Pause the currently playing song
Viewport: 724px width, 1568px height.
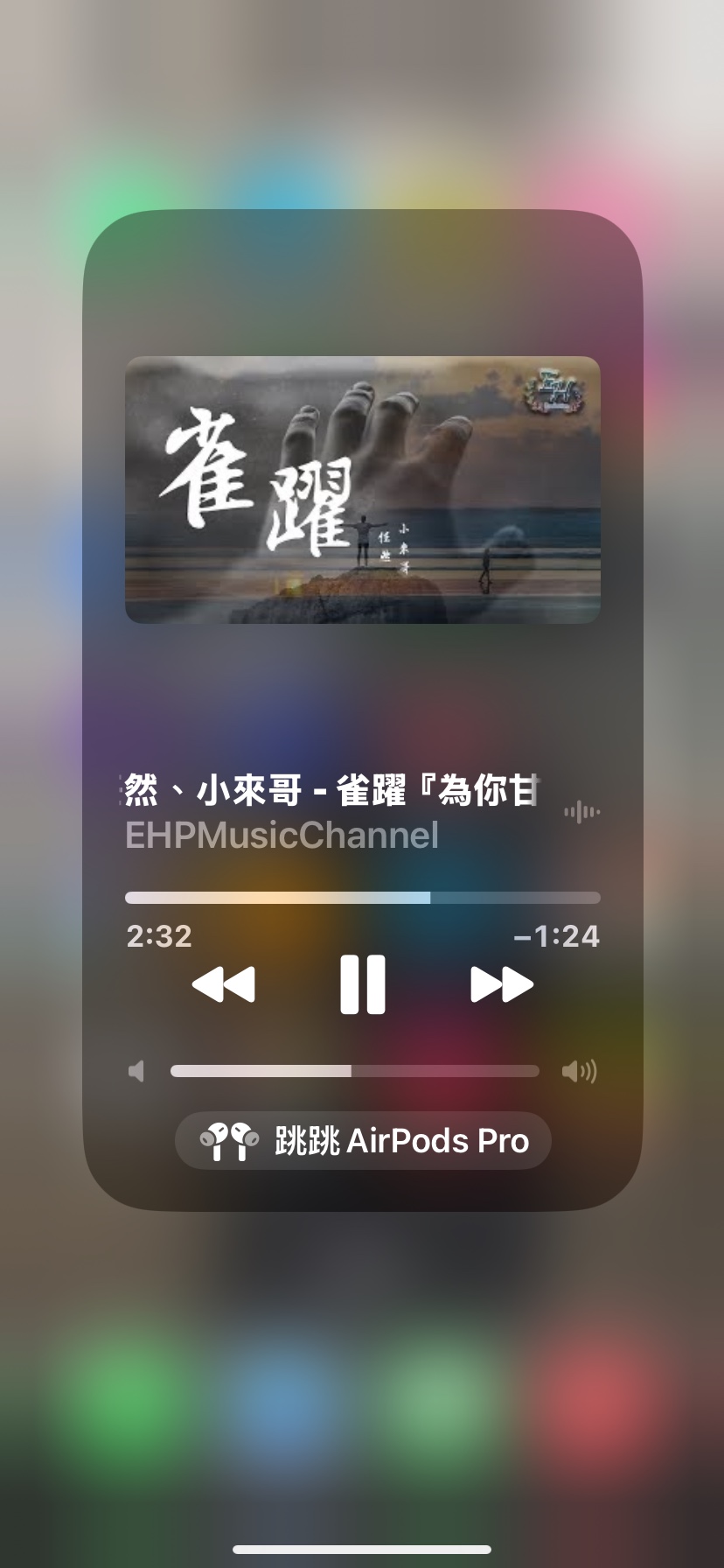(x=362, y=984)
